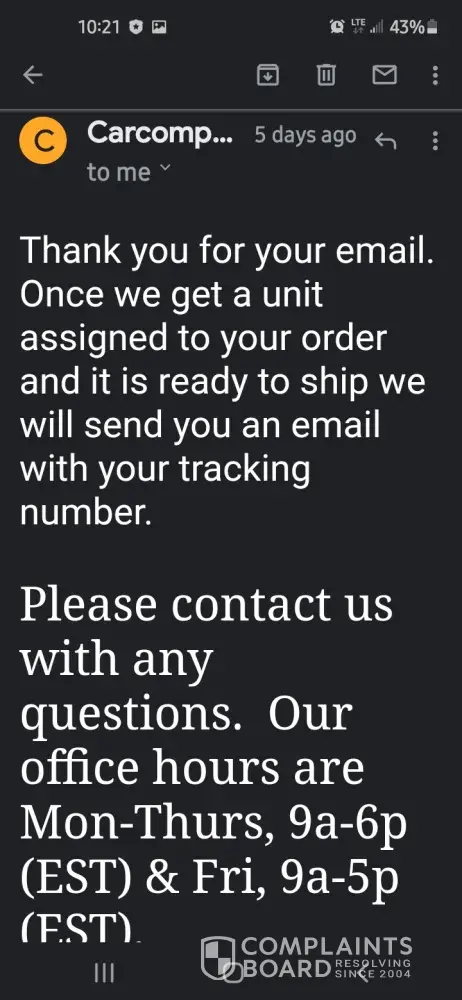
Task: Delete this email with trash icon
Action: pyautogui.click(x=326, y=76)
